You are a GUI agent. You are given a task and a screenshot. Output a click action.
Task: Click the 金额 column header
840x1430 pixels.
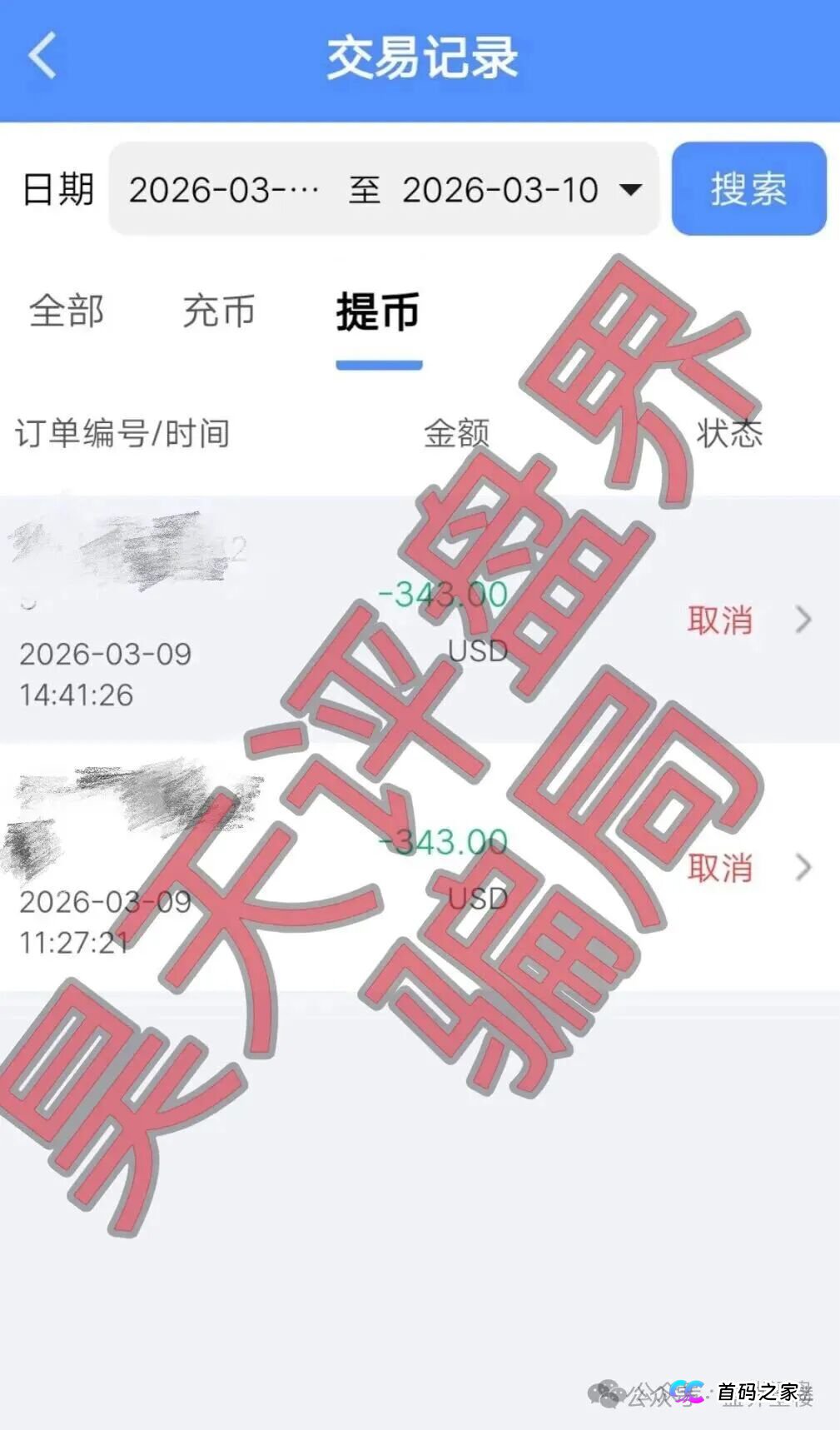tap(456, 433)
